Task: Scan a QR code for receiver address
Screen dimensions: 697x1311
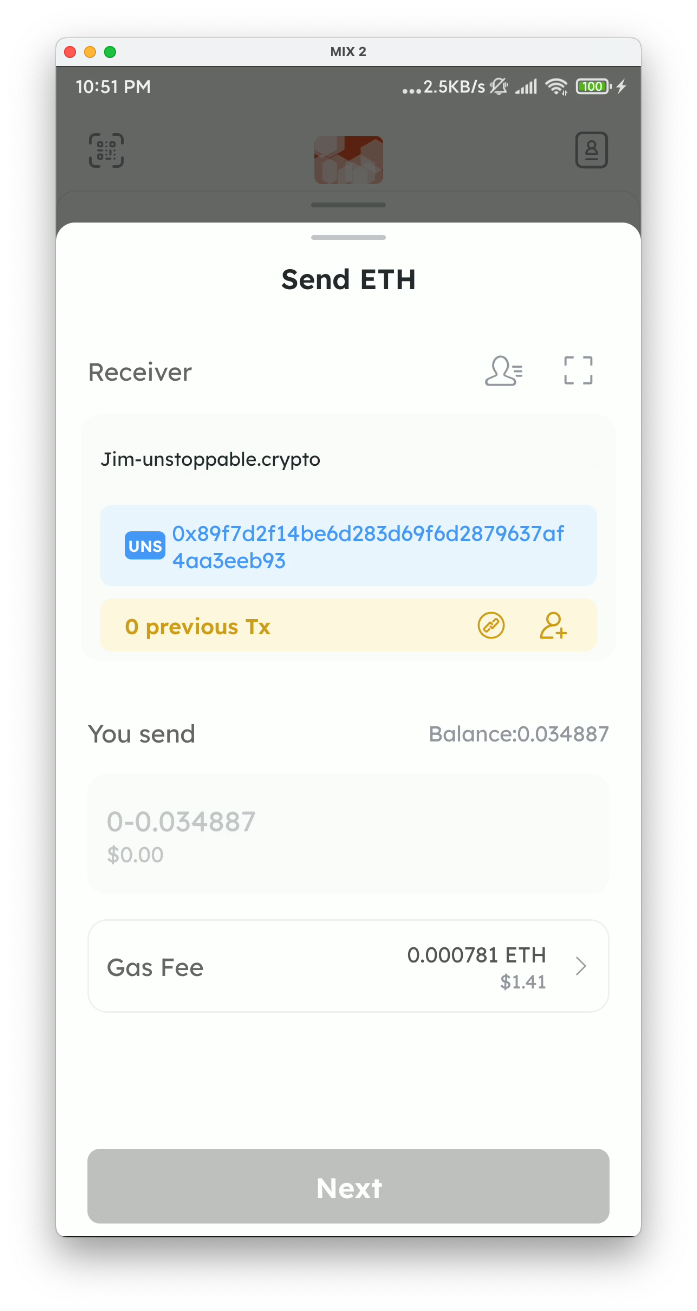Action: (578, 370)
